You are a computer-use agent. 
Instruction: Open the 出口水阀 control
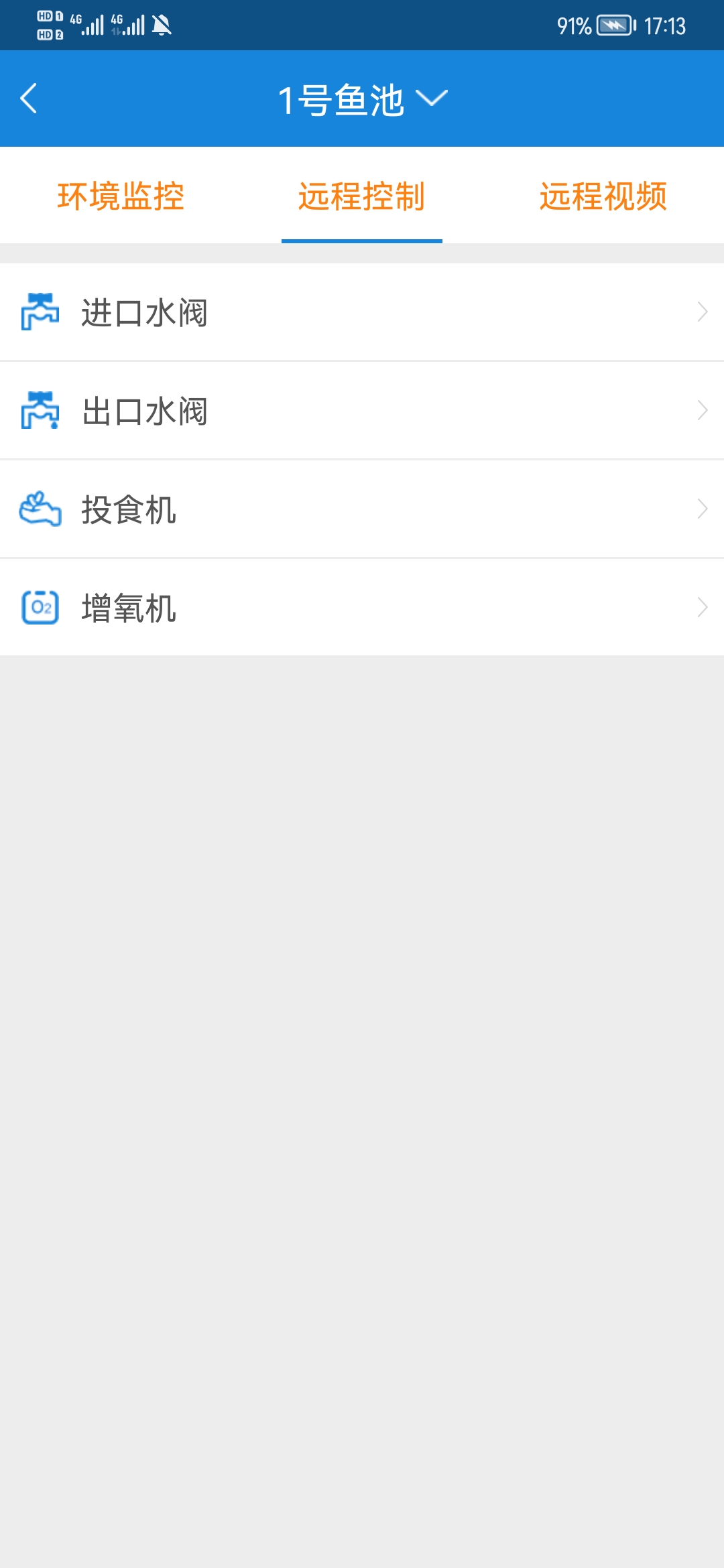pos(362,411)
